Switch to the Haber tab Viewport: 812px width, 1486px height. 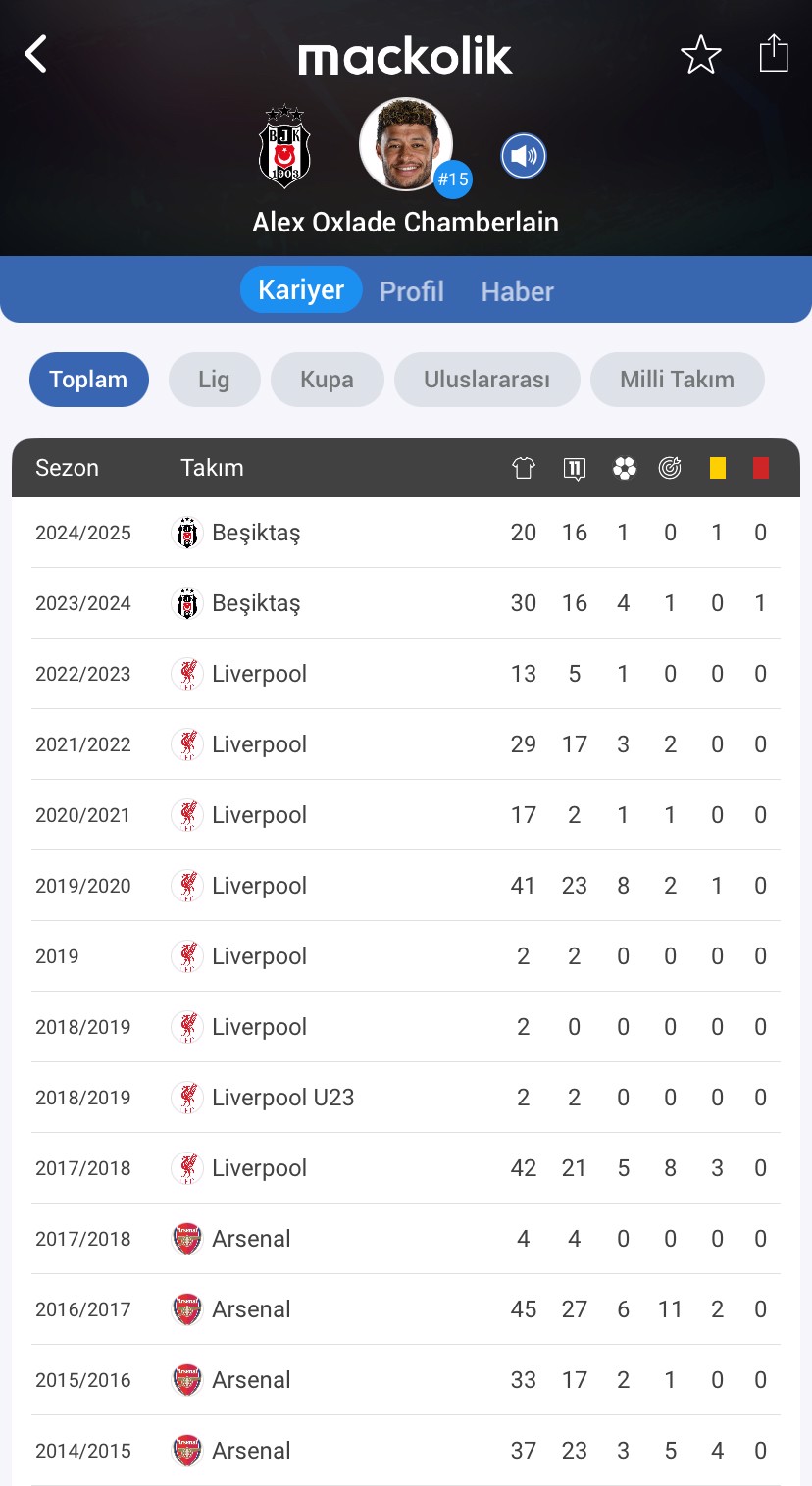coord(518,291)
